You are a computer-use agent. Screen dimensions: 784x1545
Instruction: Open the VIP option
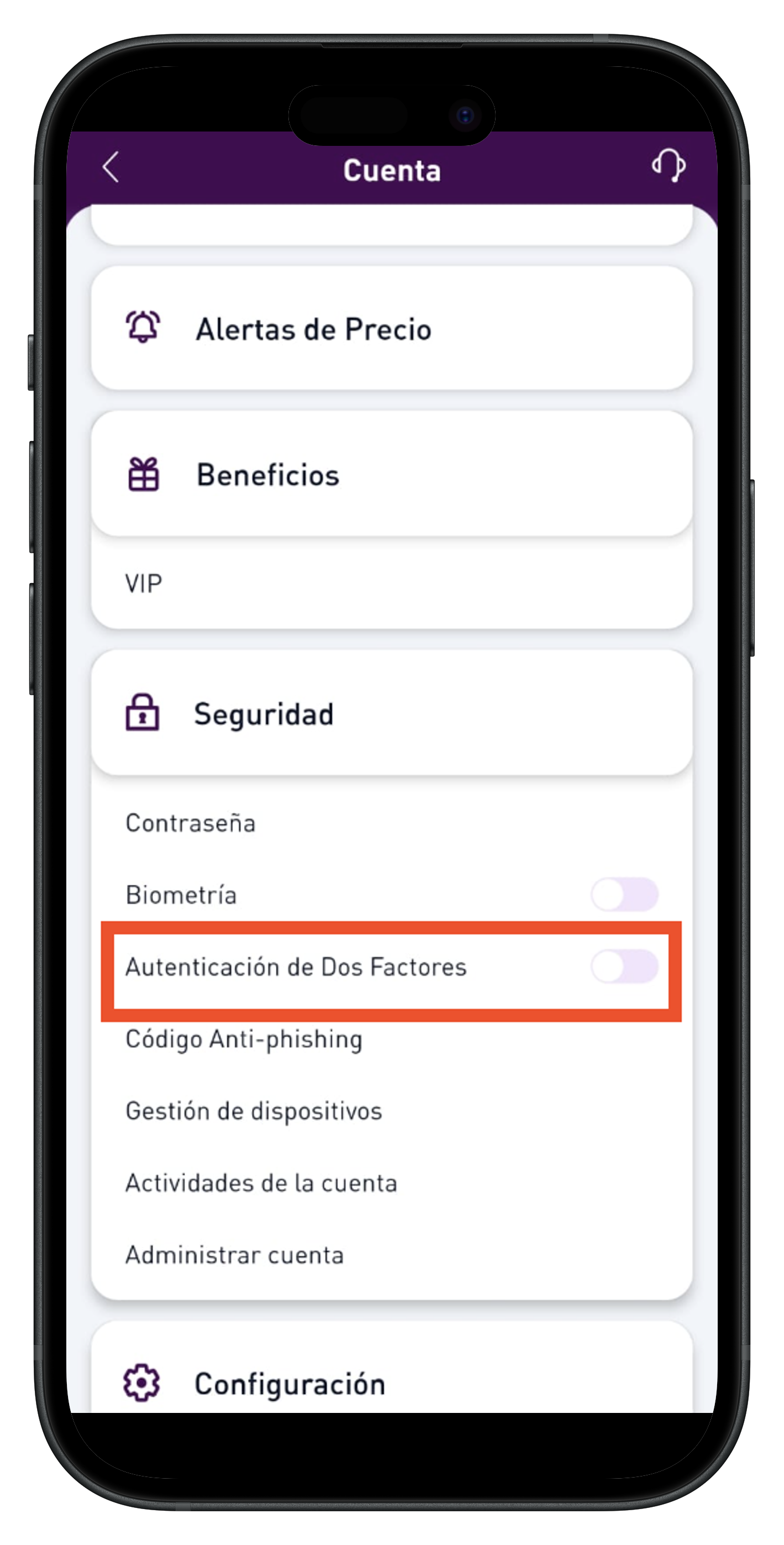click(x=144, y=583)
